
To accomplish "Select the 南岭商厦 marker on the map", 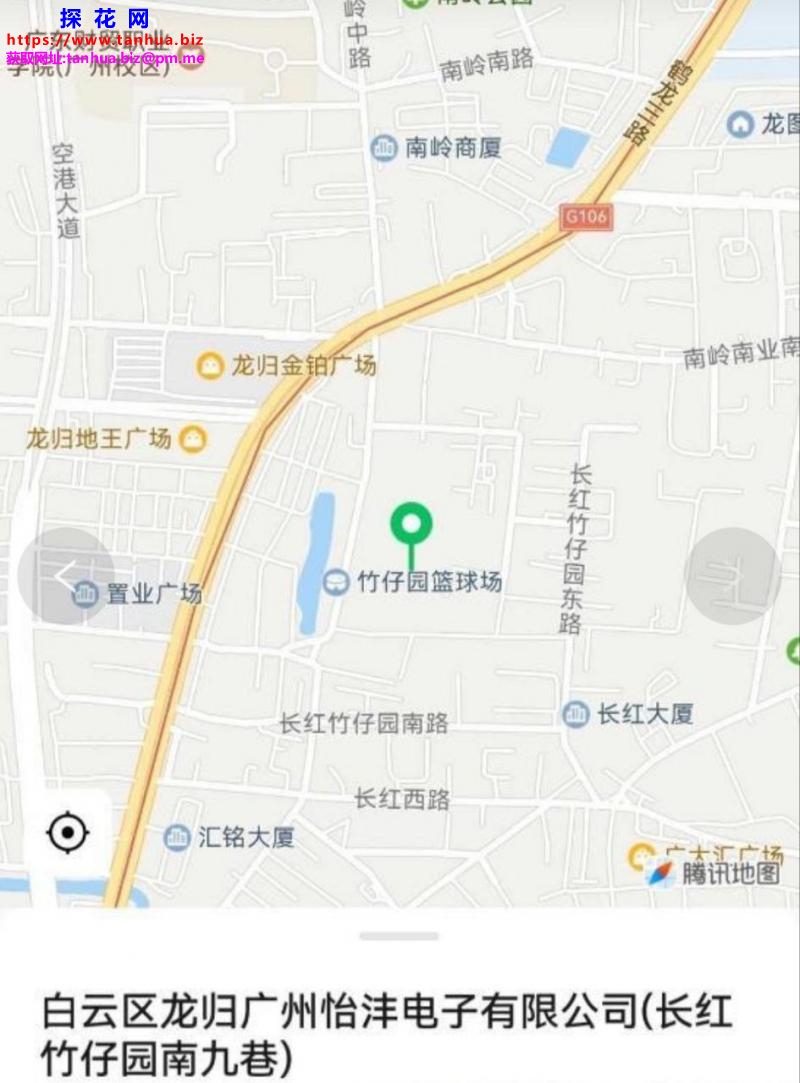I will click(x=384, y=149).
